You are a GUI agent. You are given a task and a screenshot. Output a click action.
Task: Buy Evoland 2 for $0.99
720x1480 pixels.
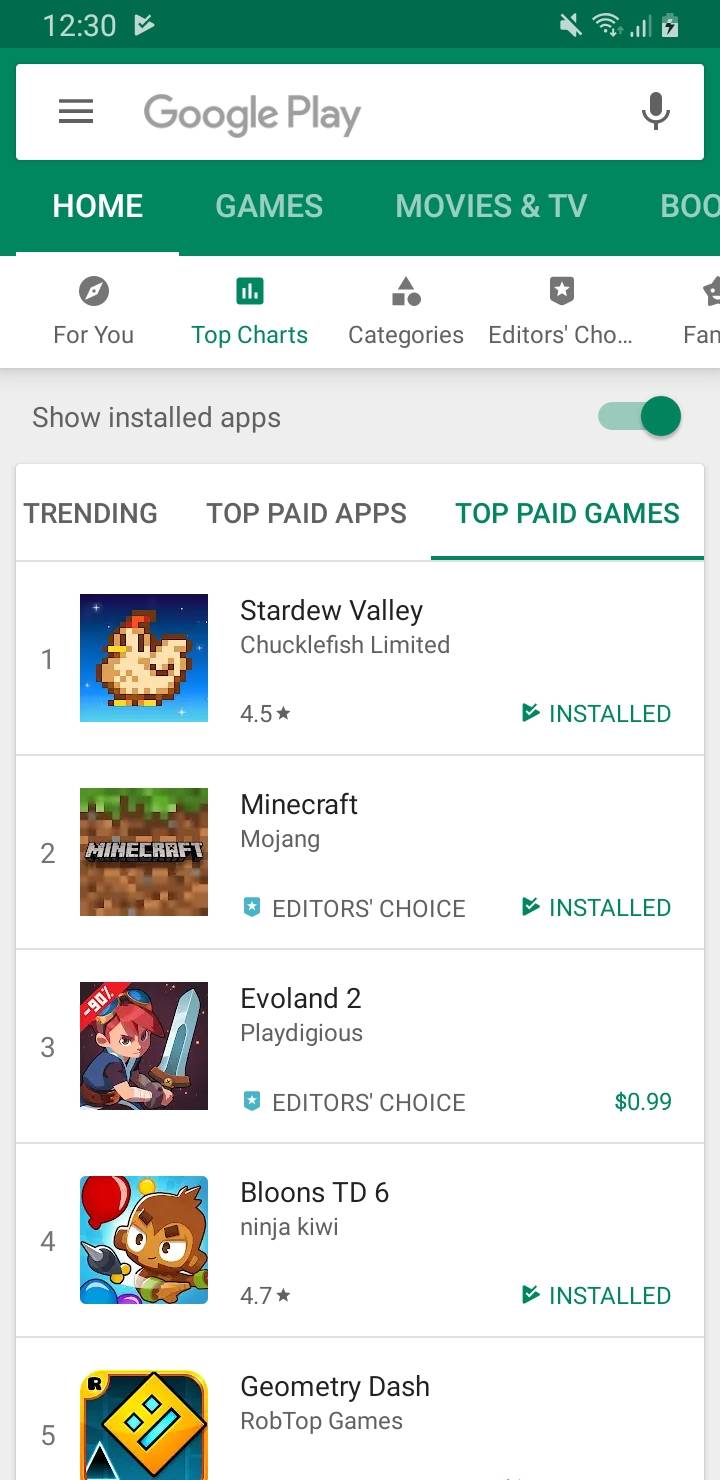coord(643,1101)
